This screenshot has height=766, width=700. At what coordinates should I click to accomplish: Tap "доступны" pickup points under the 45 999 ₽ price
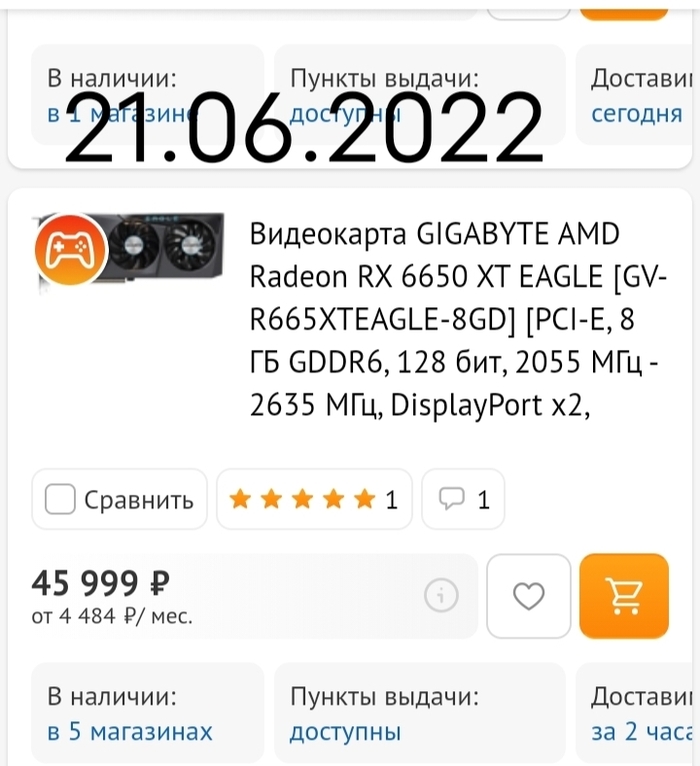pos(345,731)
